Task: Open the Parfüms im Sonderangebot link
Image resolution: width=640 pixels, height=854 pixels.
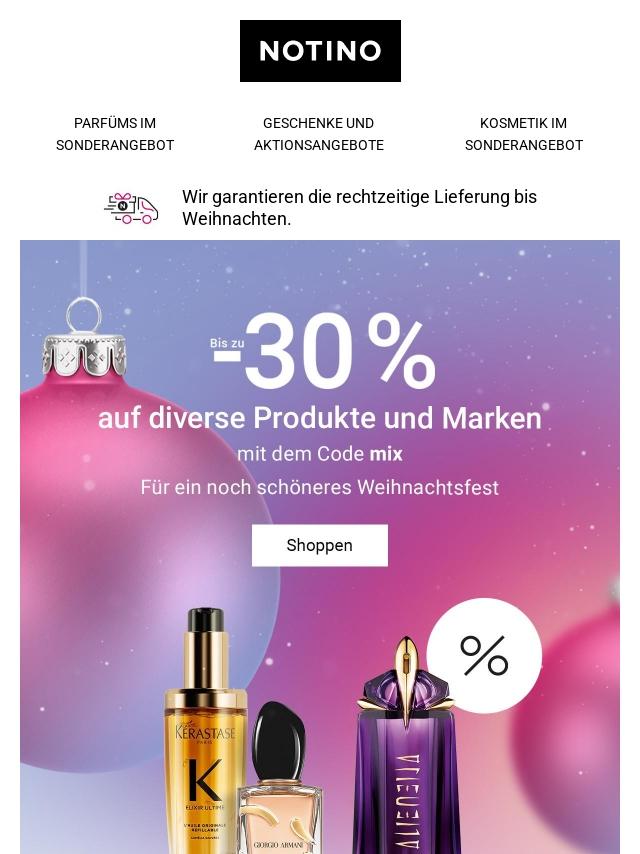Action: tap(115, 134)
